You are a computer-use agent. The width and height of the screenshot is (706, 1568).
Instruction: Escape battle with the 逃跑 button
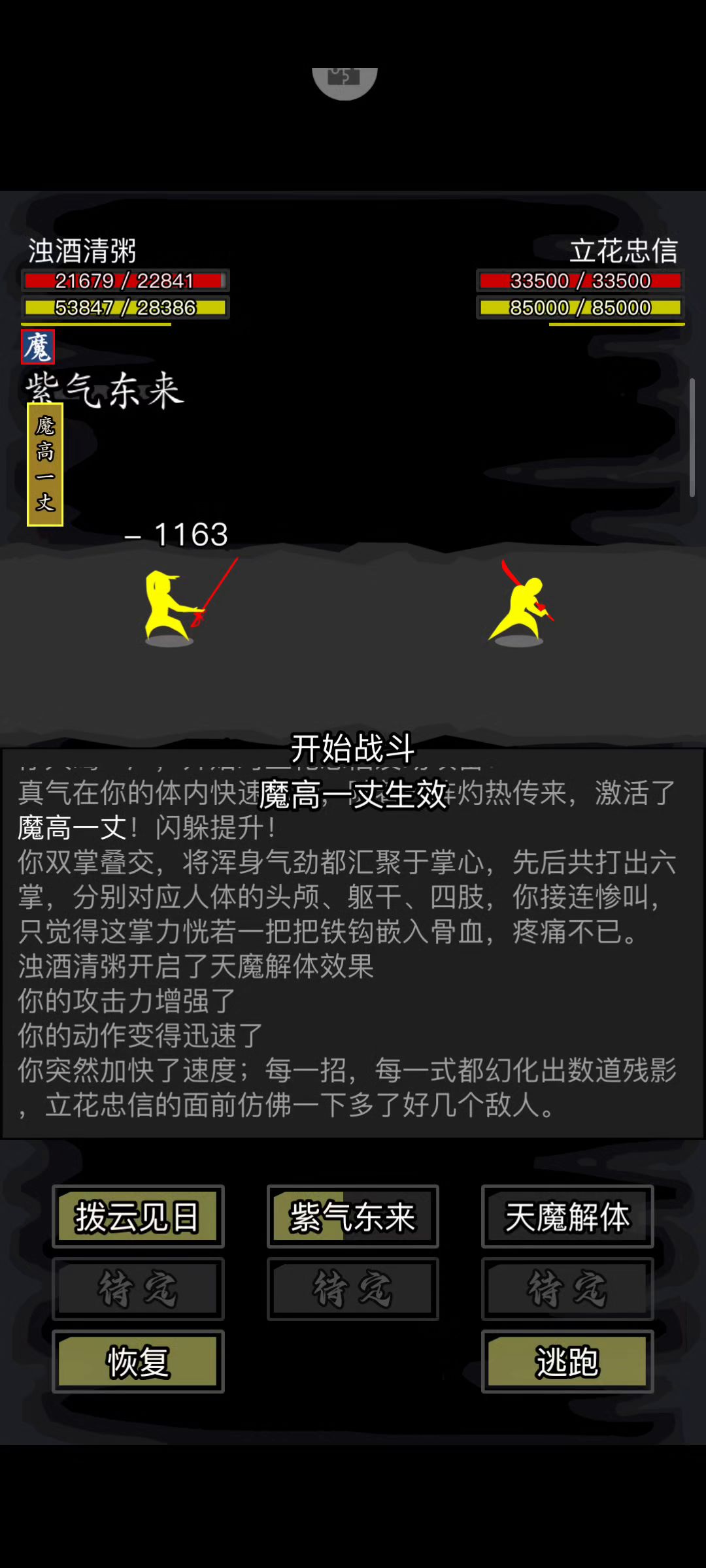pyautogui.click(x=567, y=1362)
